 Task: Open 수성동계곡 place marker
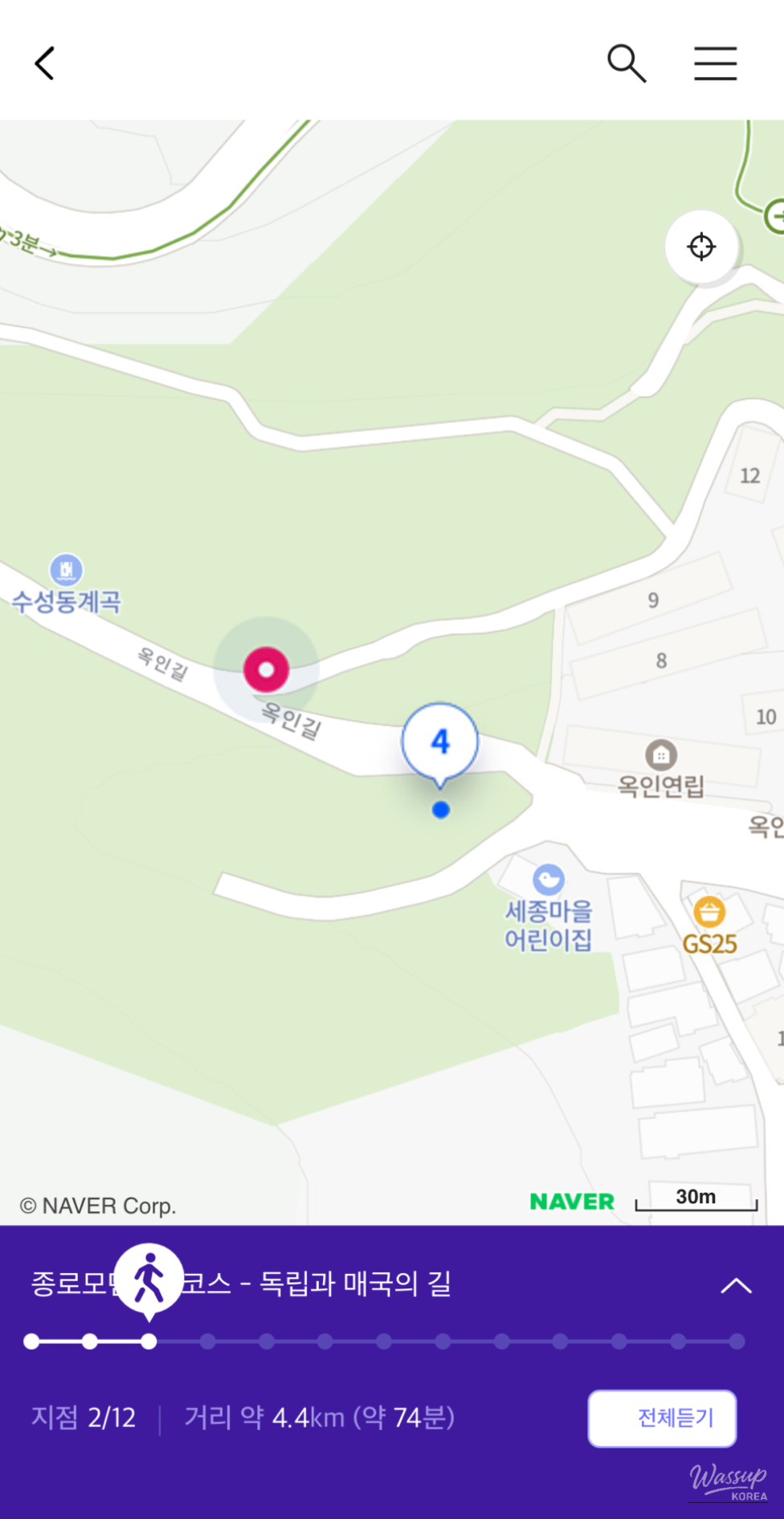tap(66, 570)
